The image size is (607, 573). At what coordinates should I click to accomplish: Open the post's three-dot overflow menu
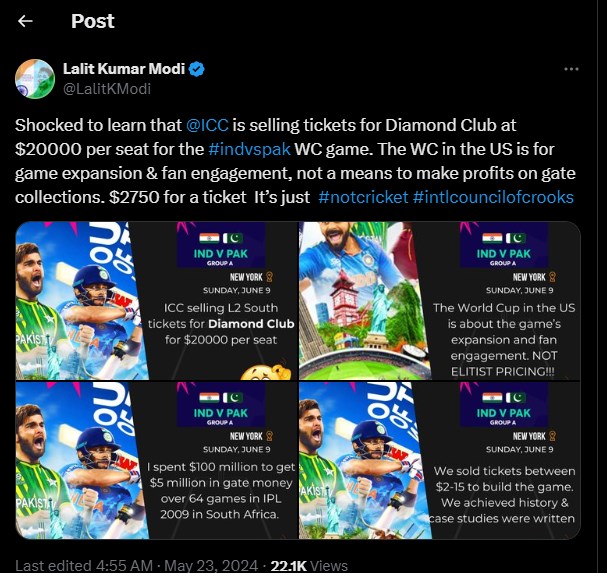coord(571,70)
